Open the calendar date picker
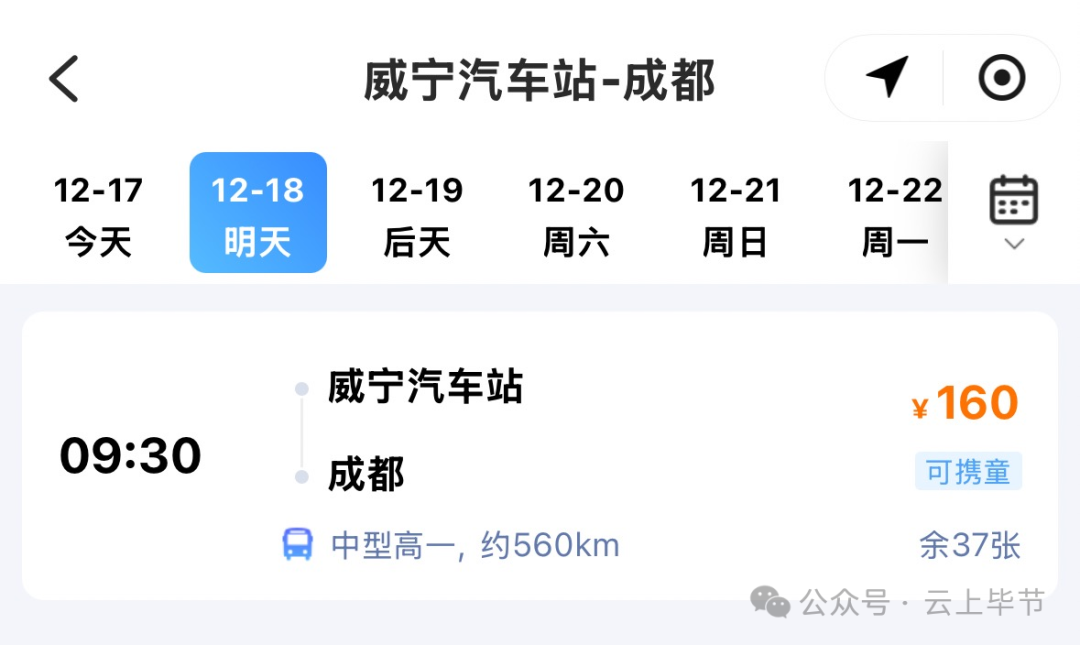Viewport: 1080px width, 645px height. coord(1013,212)
